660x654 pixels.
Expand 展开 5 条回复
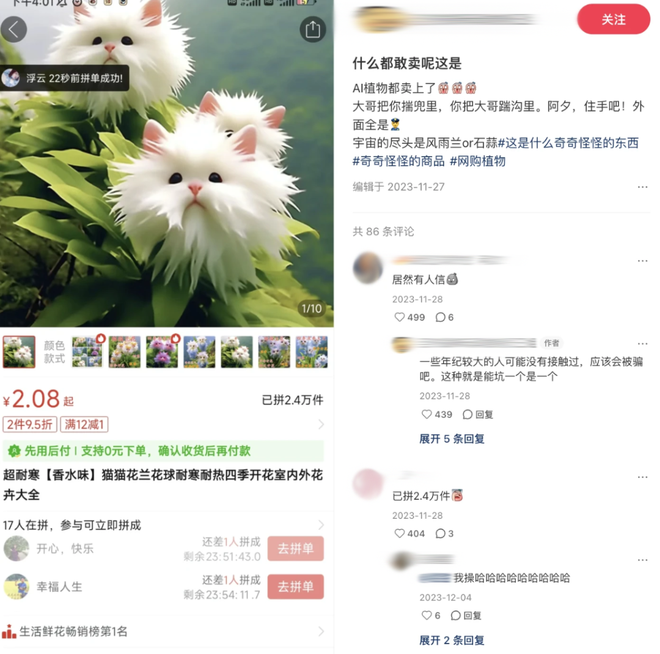point(451,438)
